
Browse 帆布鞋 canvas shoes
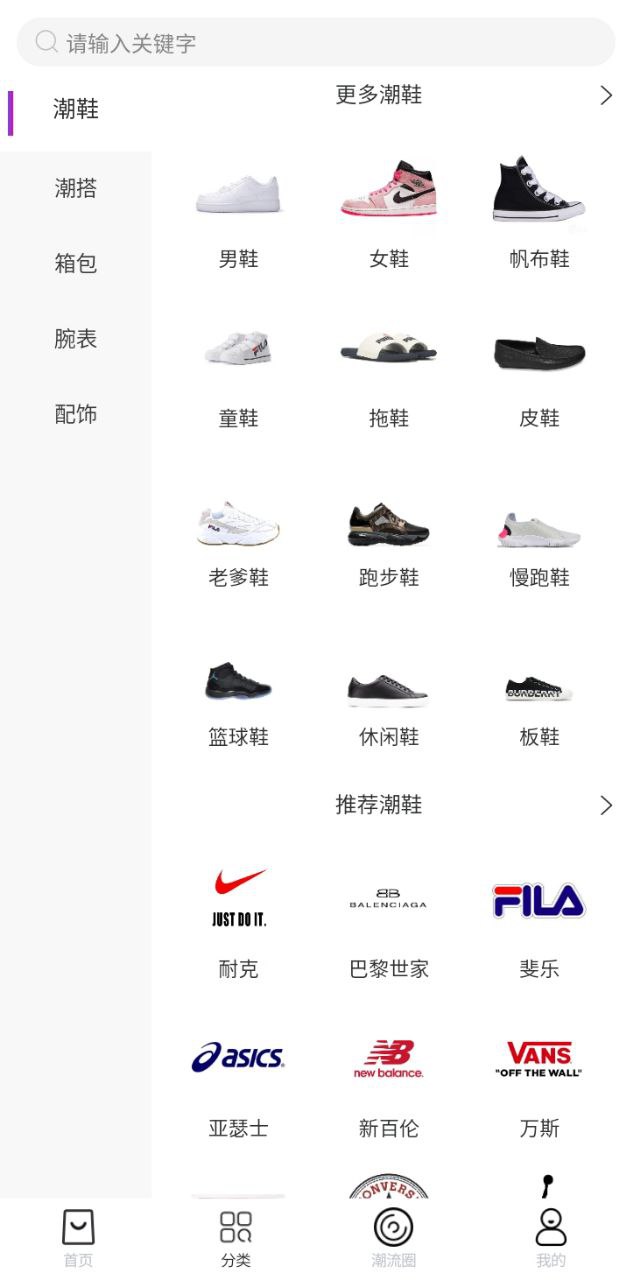point(539,215)
